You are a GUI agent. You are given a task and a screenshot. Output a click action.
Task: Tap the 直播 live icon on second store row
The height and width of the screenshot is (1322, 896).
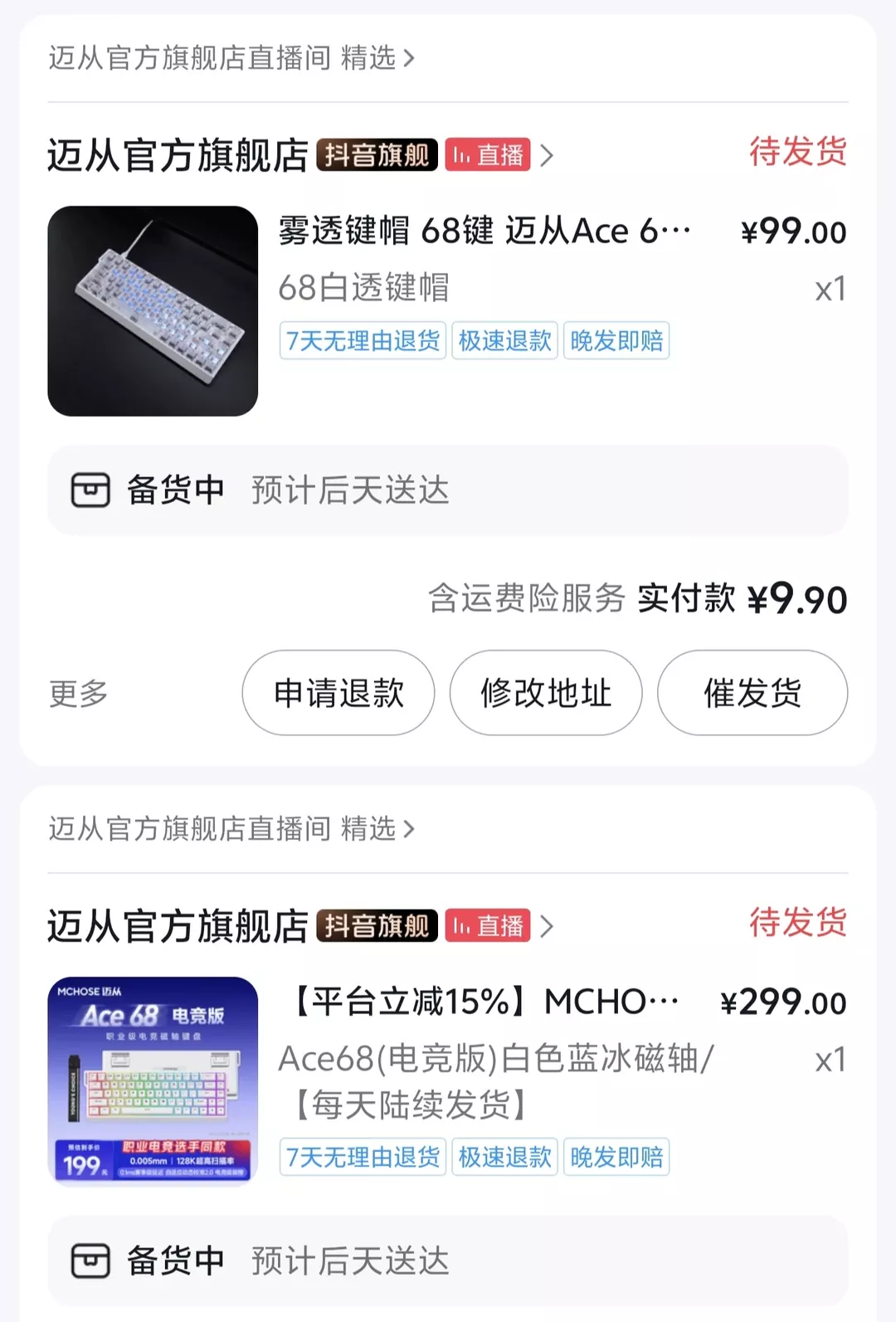[x=486, y=925]
